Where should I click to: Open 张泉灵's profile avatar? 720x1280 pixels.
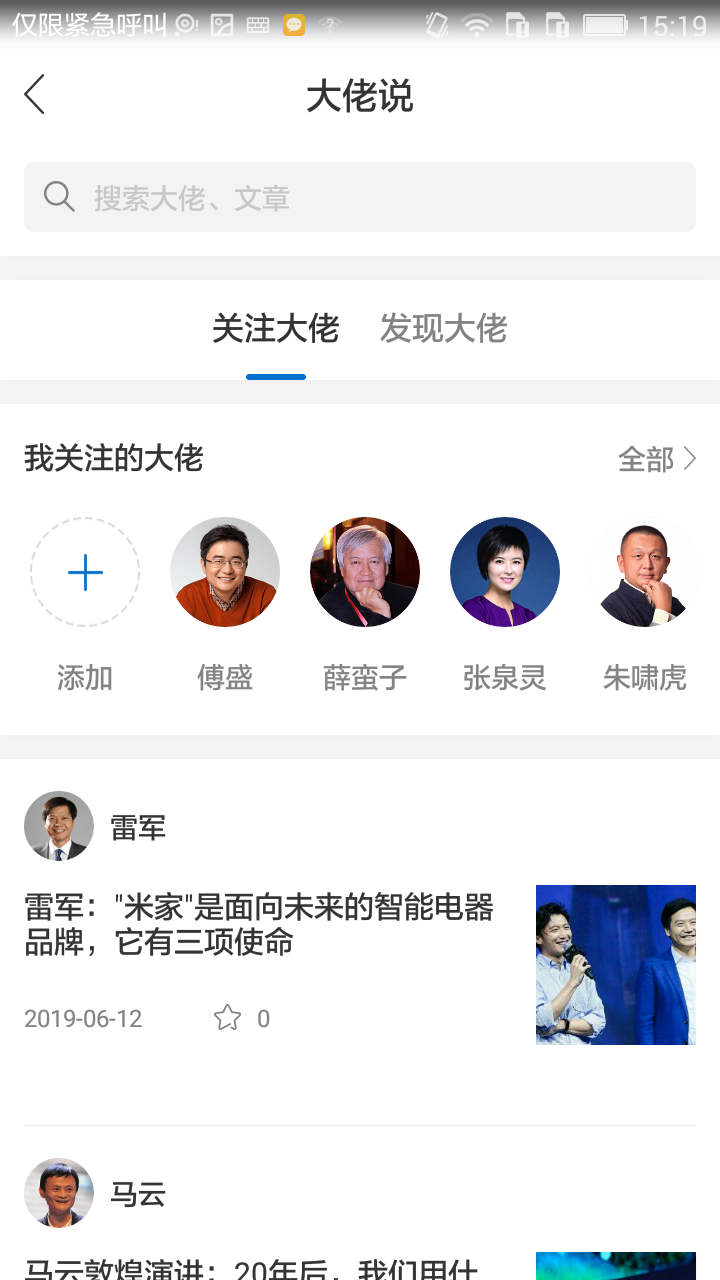point(505,572)
